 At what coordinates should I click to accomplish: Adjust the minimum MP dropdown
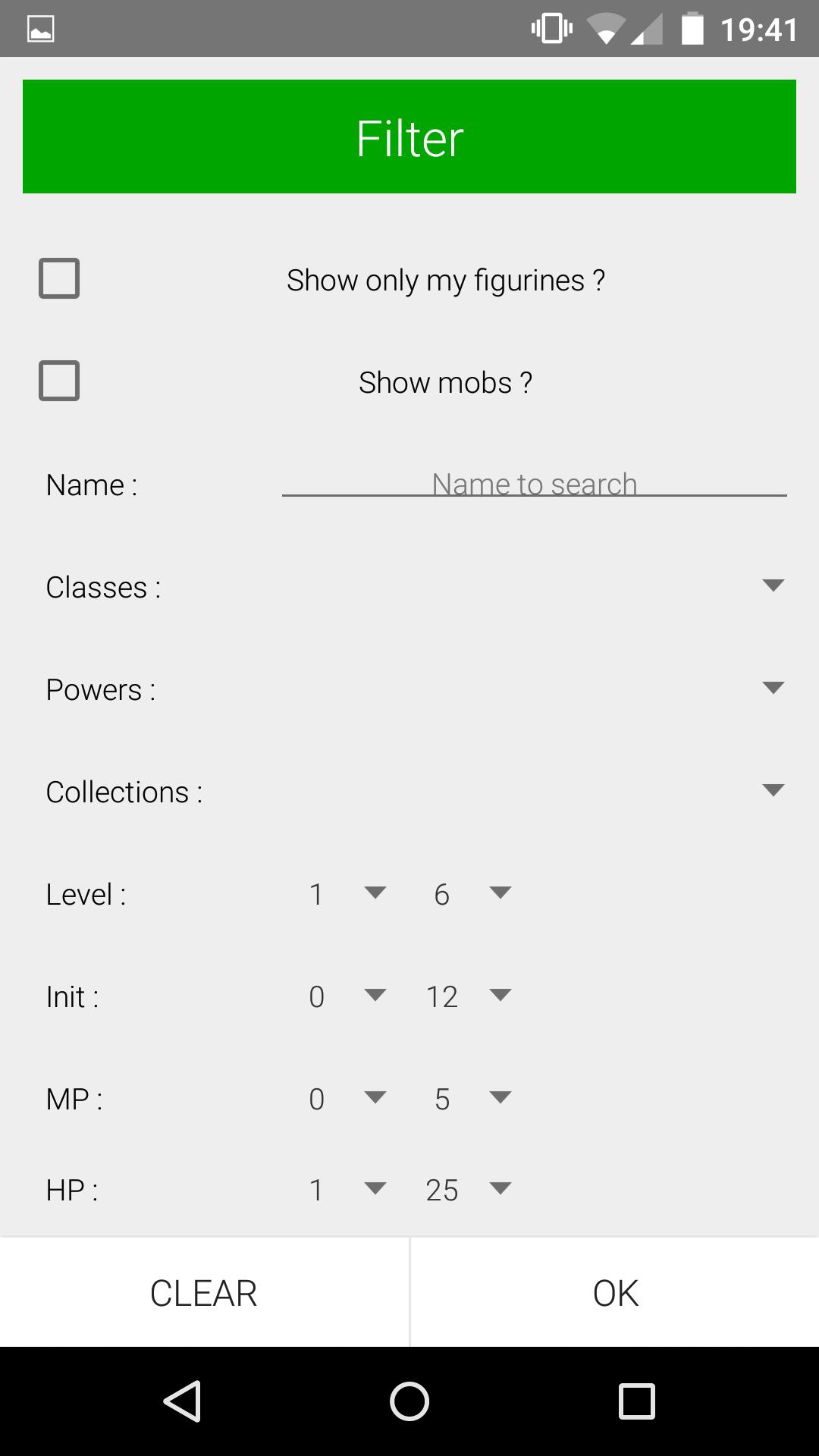(x=345, y=1099)
